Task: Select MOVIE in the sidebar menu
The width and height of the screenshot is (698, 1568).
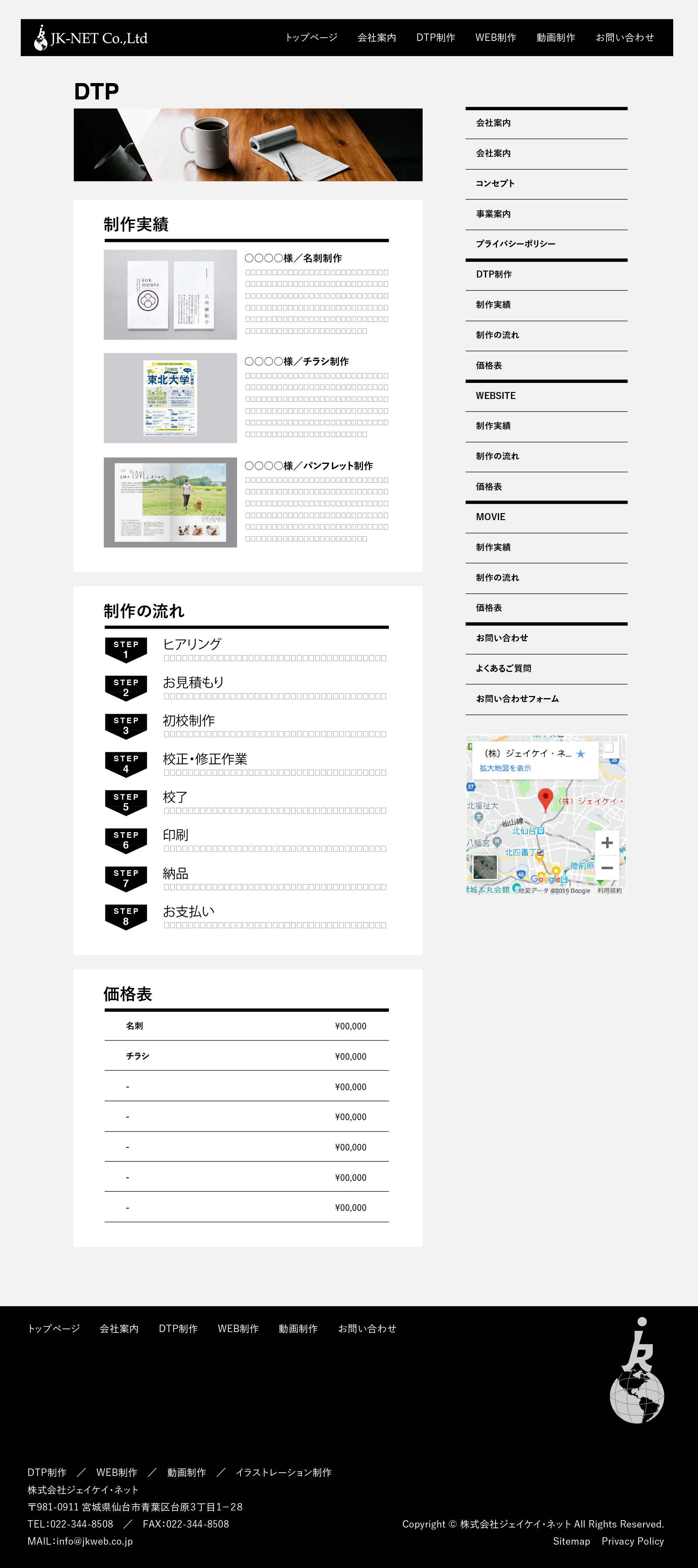Action: click(490, 517)
